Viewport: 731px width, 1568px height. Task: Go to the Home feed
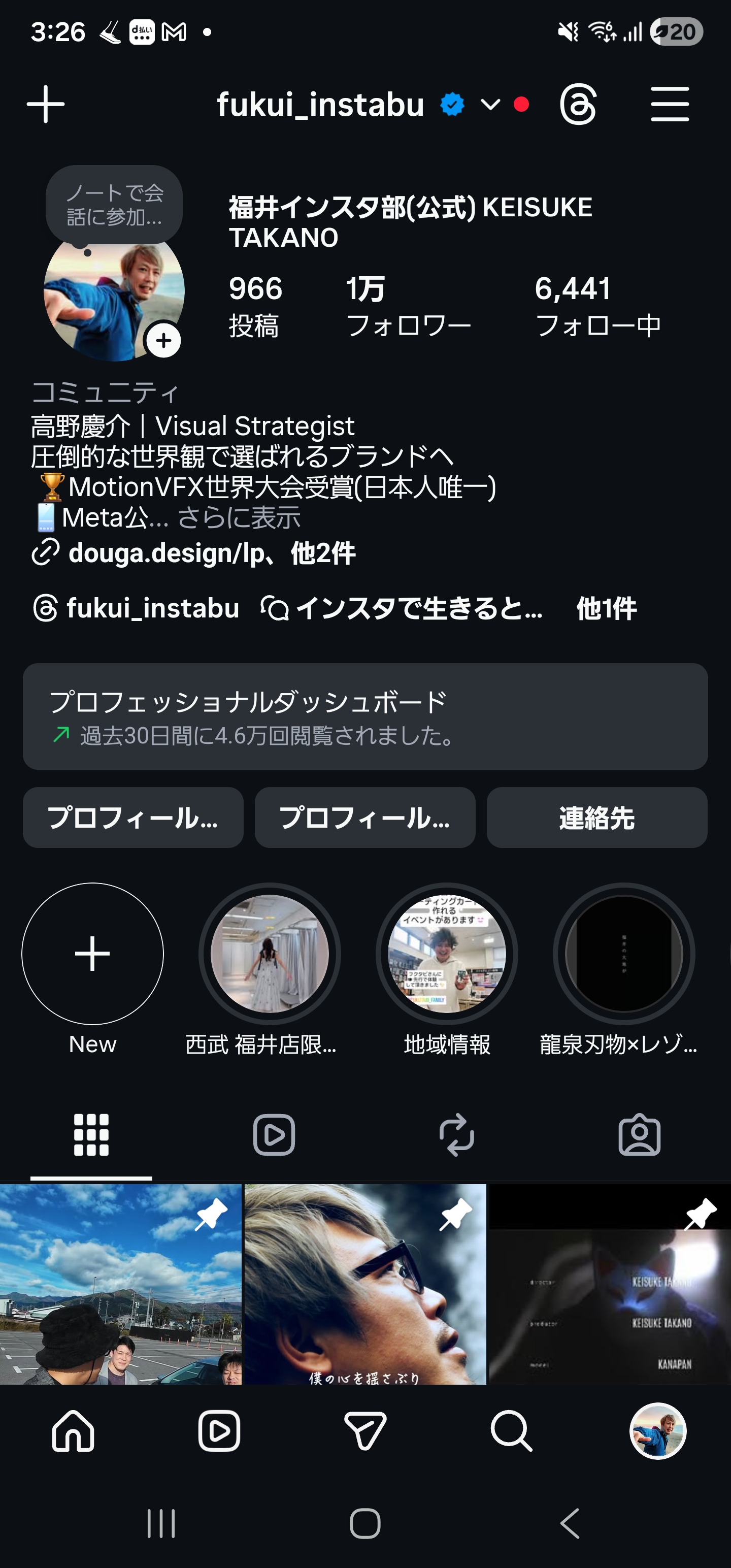[x=73, y=1431]
